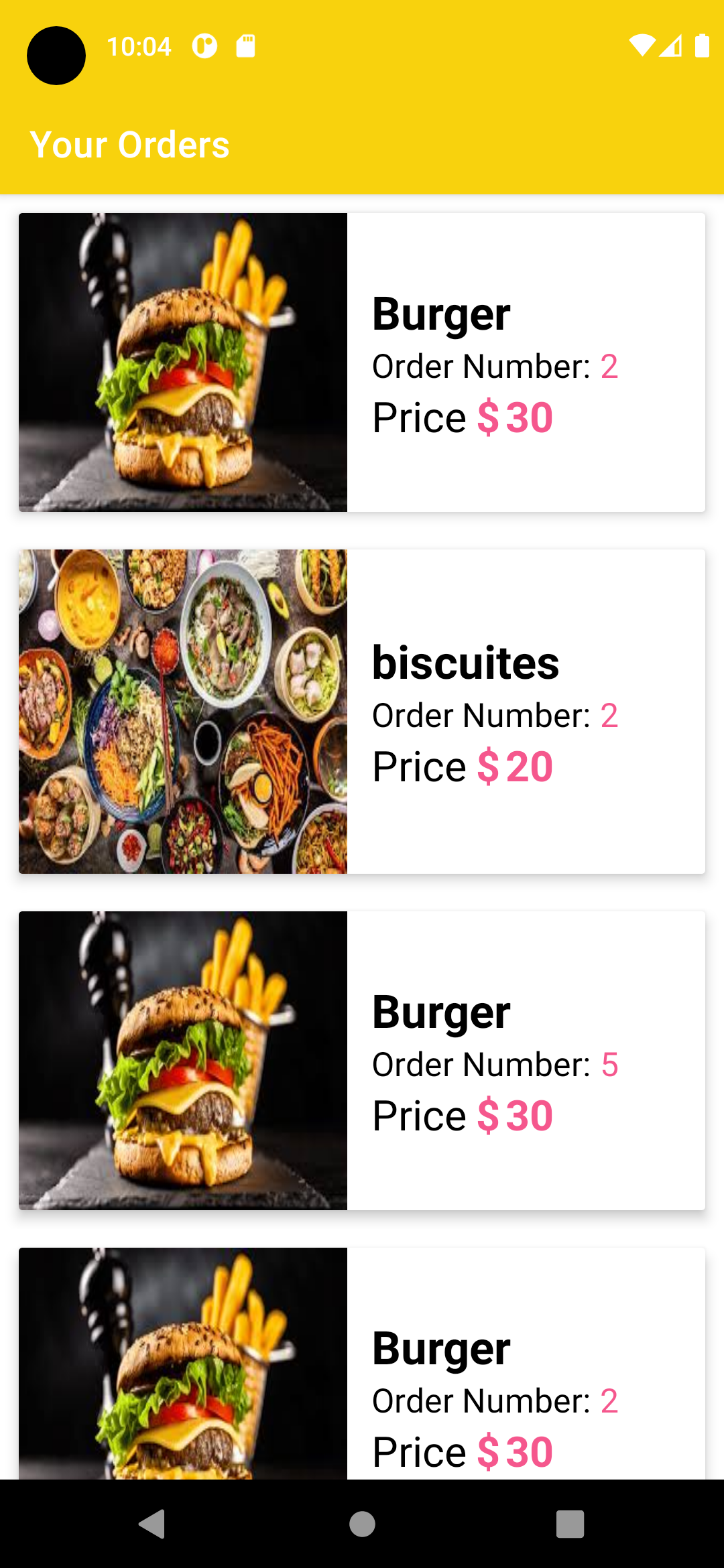Tap the $20 price on biscuites
Viewport: 724px width, 1568px height.
(515, 766)
